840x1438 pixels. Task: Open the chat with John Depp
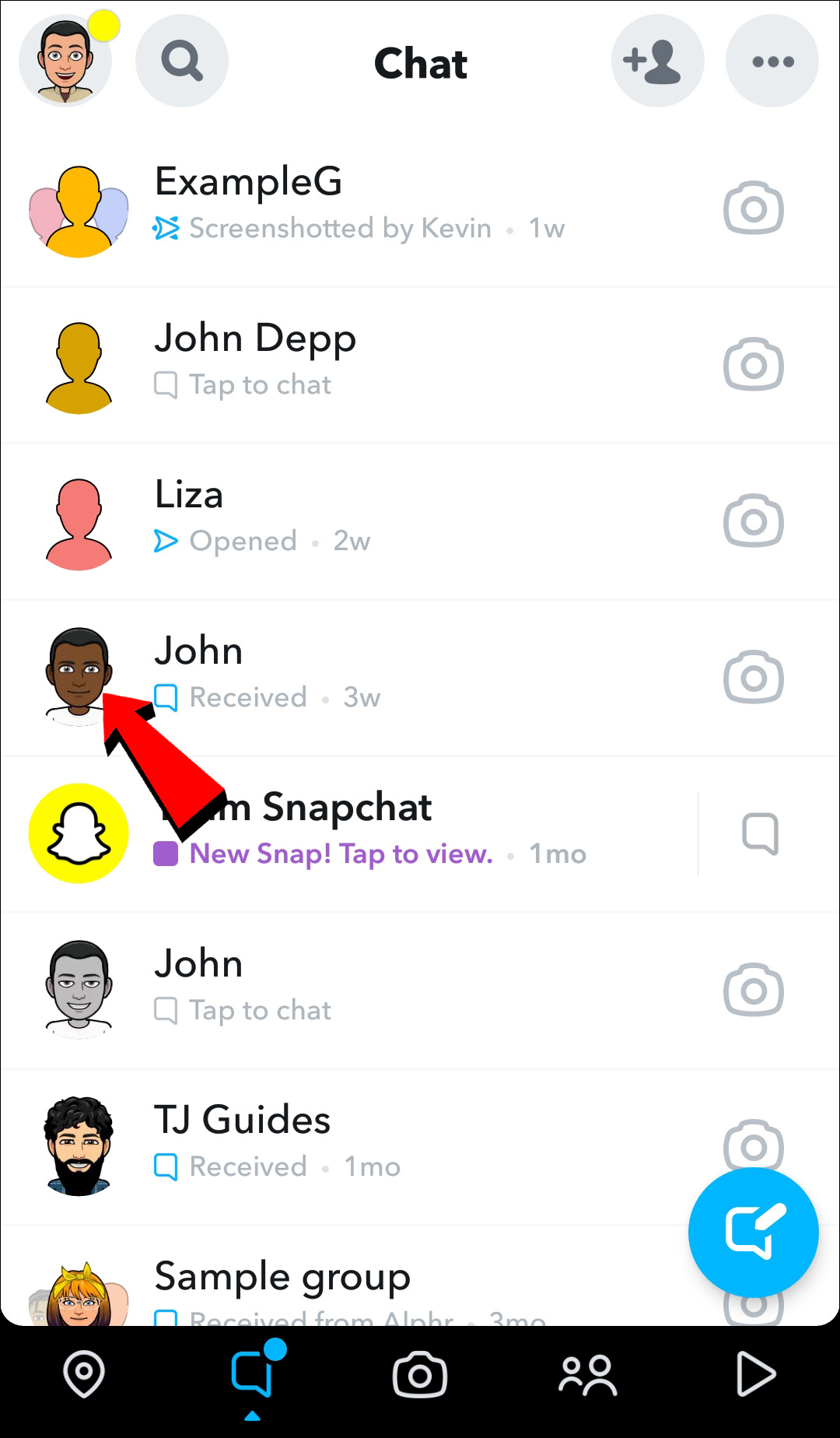tap(420, 365)
